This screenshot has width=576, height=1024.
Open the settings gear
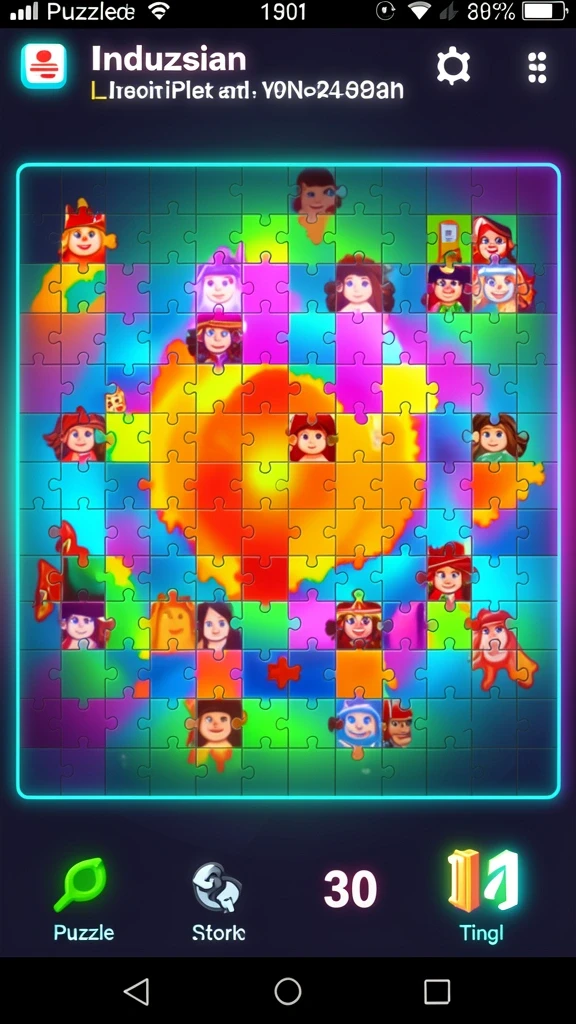[x=453, y=67]
